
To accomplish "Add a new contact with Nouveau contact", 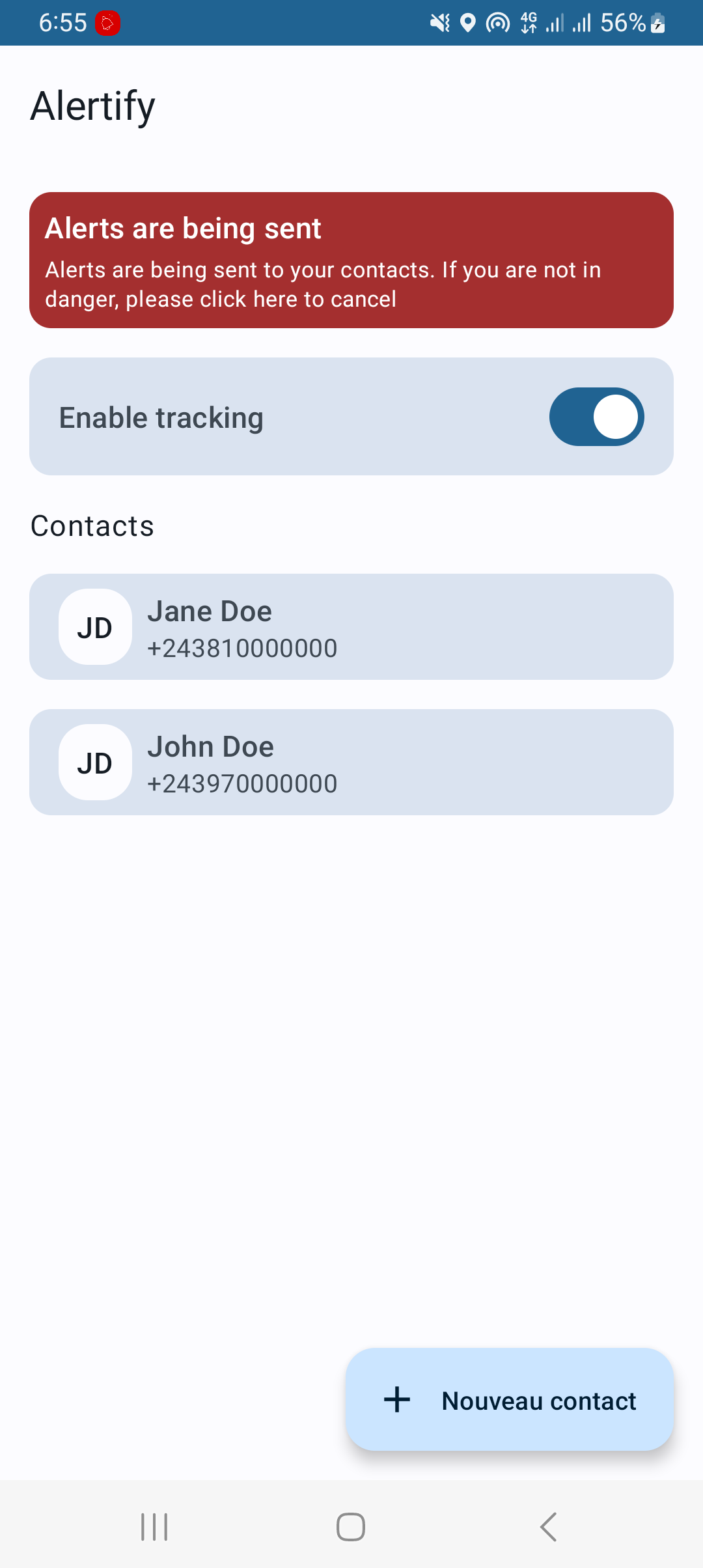I will [x=510, y=1400].
